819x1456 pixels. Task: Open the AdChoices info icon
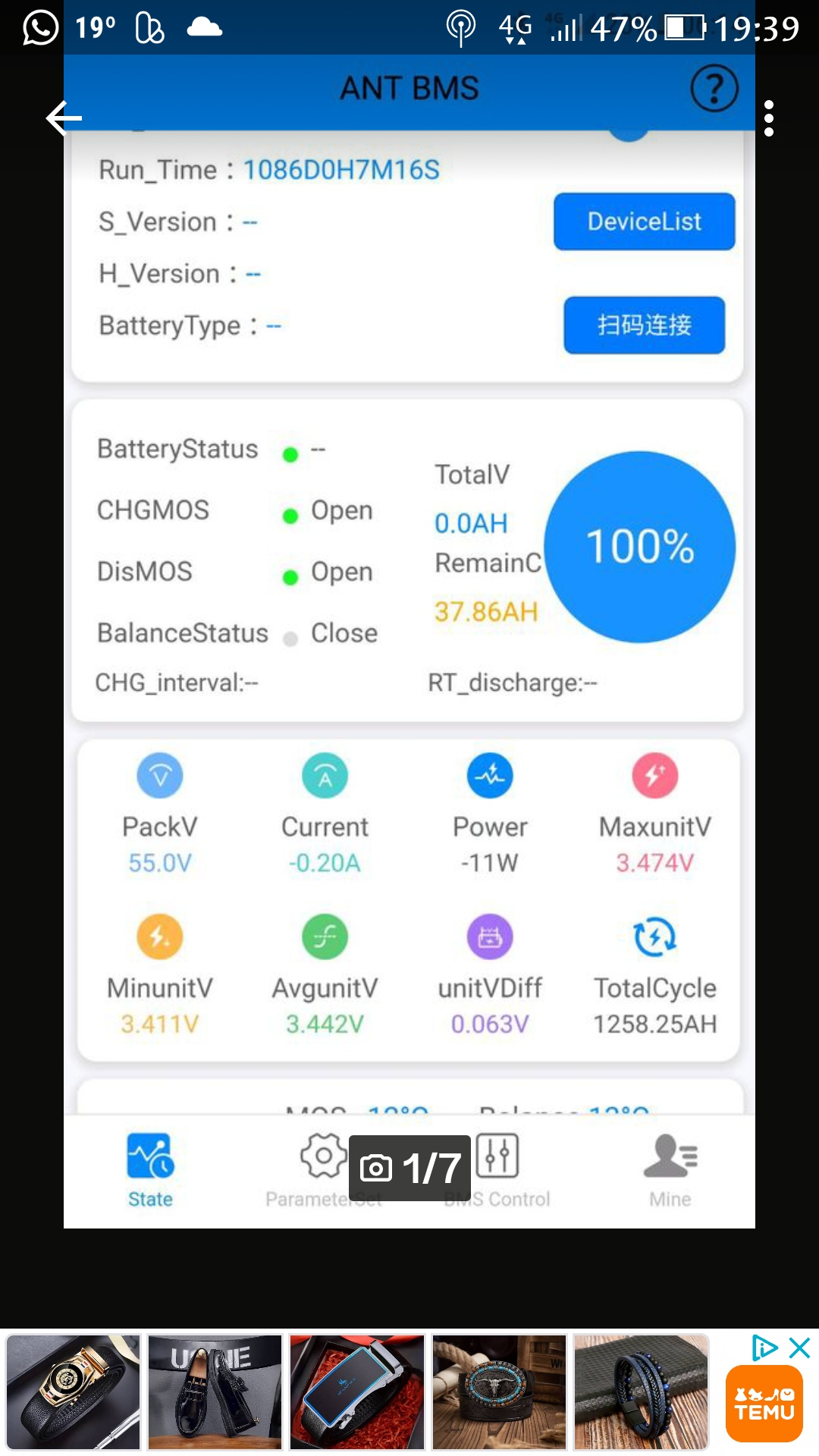764,1348
